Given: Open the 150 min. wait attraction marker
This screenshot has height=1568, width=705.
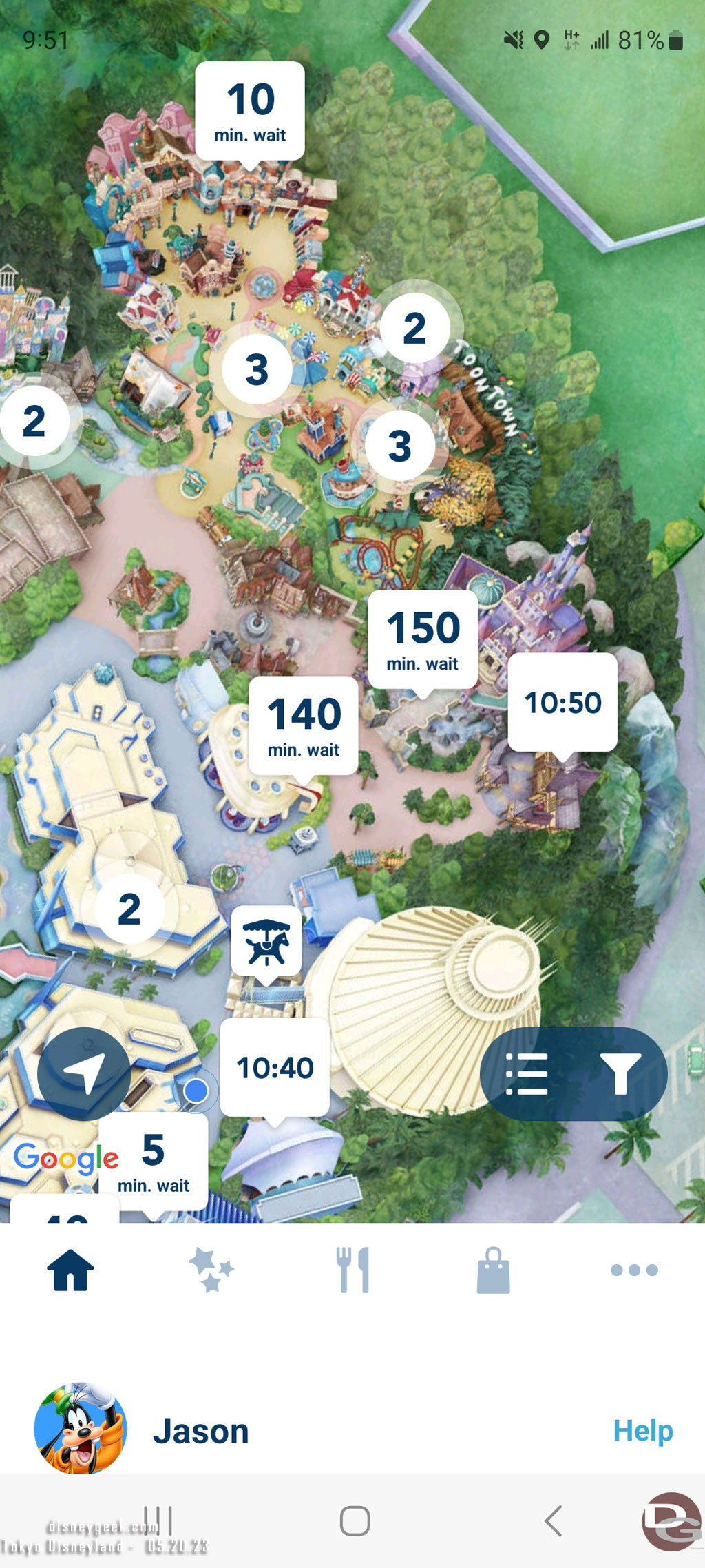Looking at the screenshot, I should [x=423, y=638].
